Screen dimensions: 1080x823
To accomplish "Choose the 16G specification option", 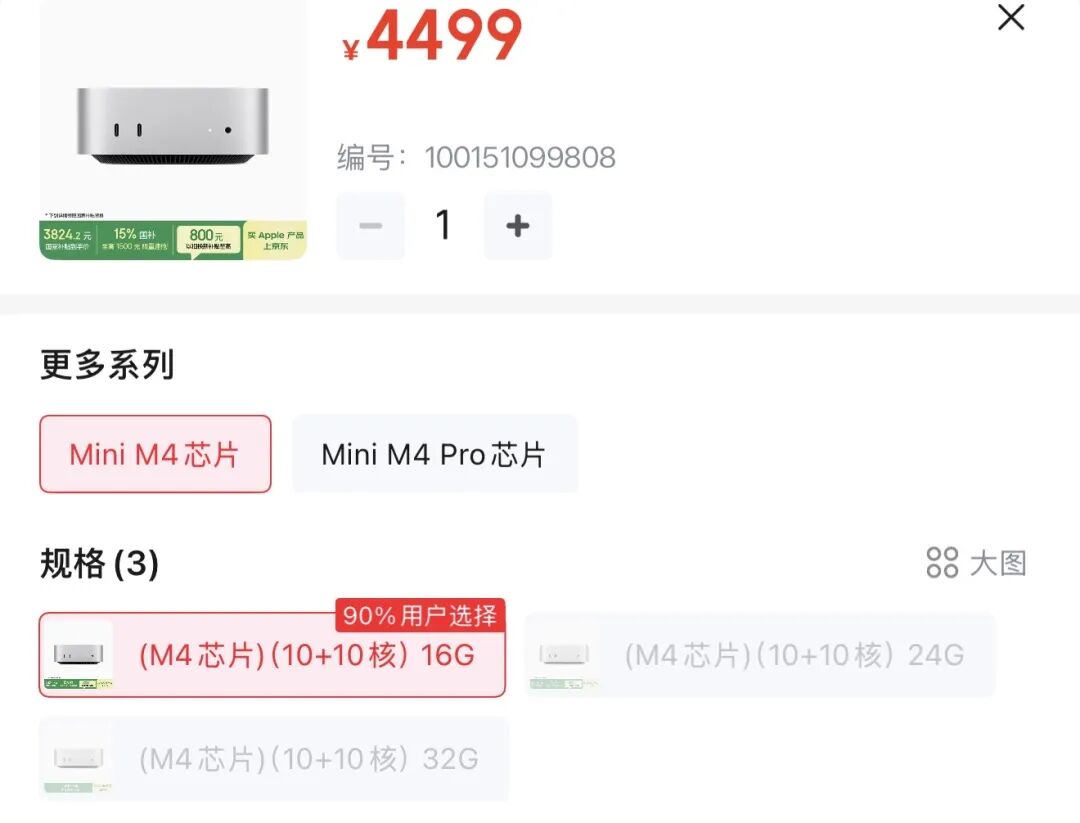I will point(272,655).
